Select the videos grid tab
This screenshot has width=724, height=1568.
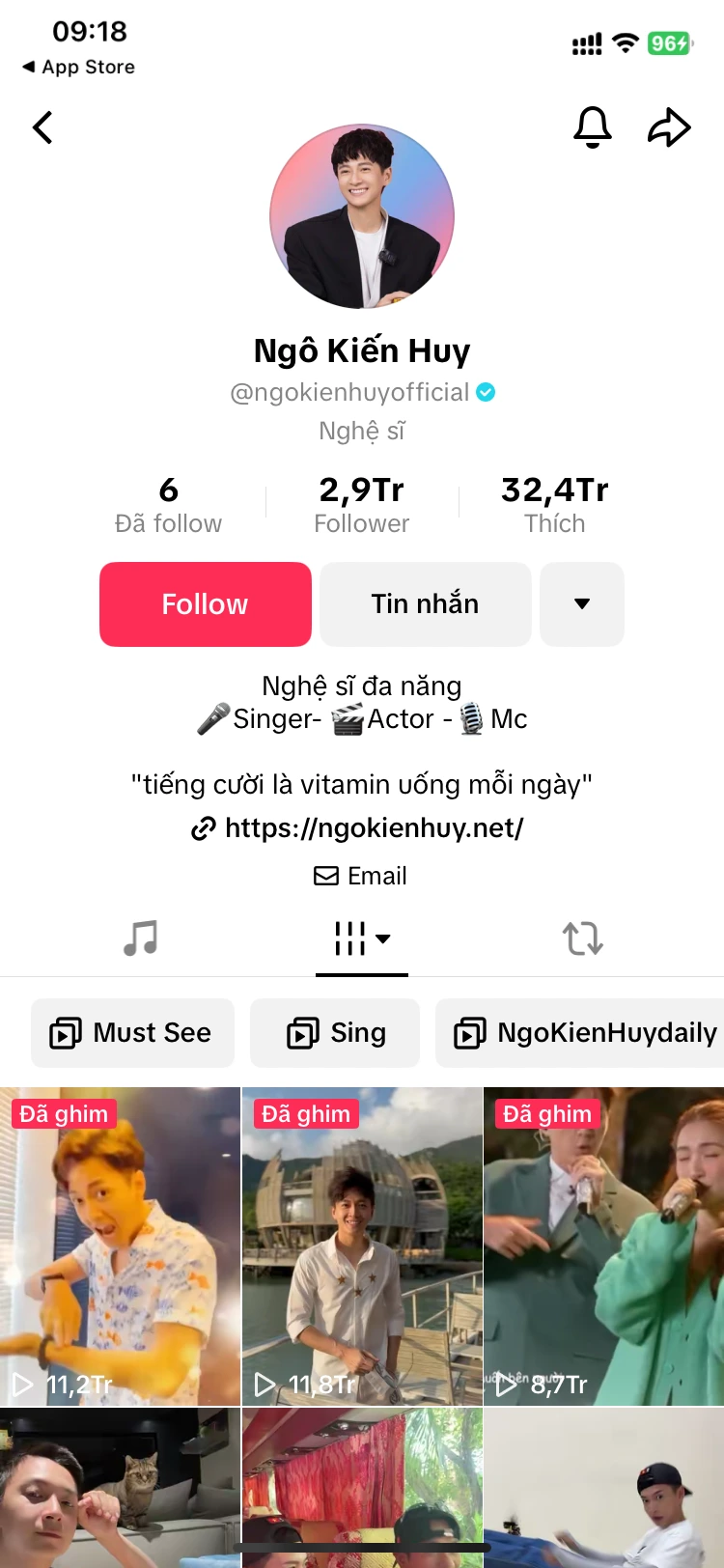[x=362, y=938]
